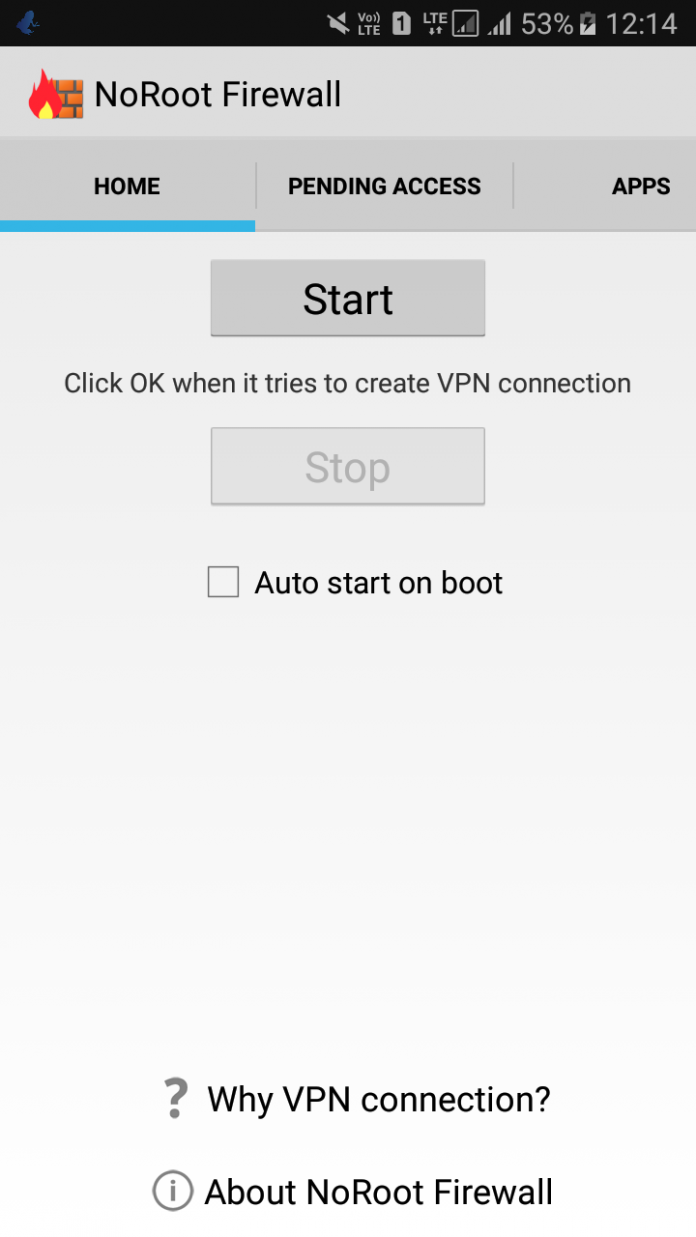Switch to the Pending Access tab
Image resolution: width=696 pixels, height=1237 pixels.
(384, 186)
